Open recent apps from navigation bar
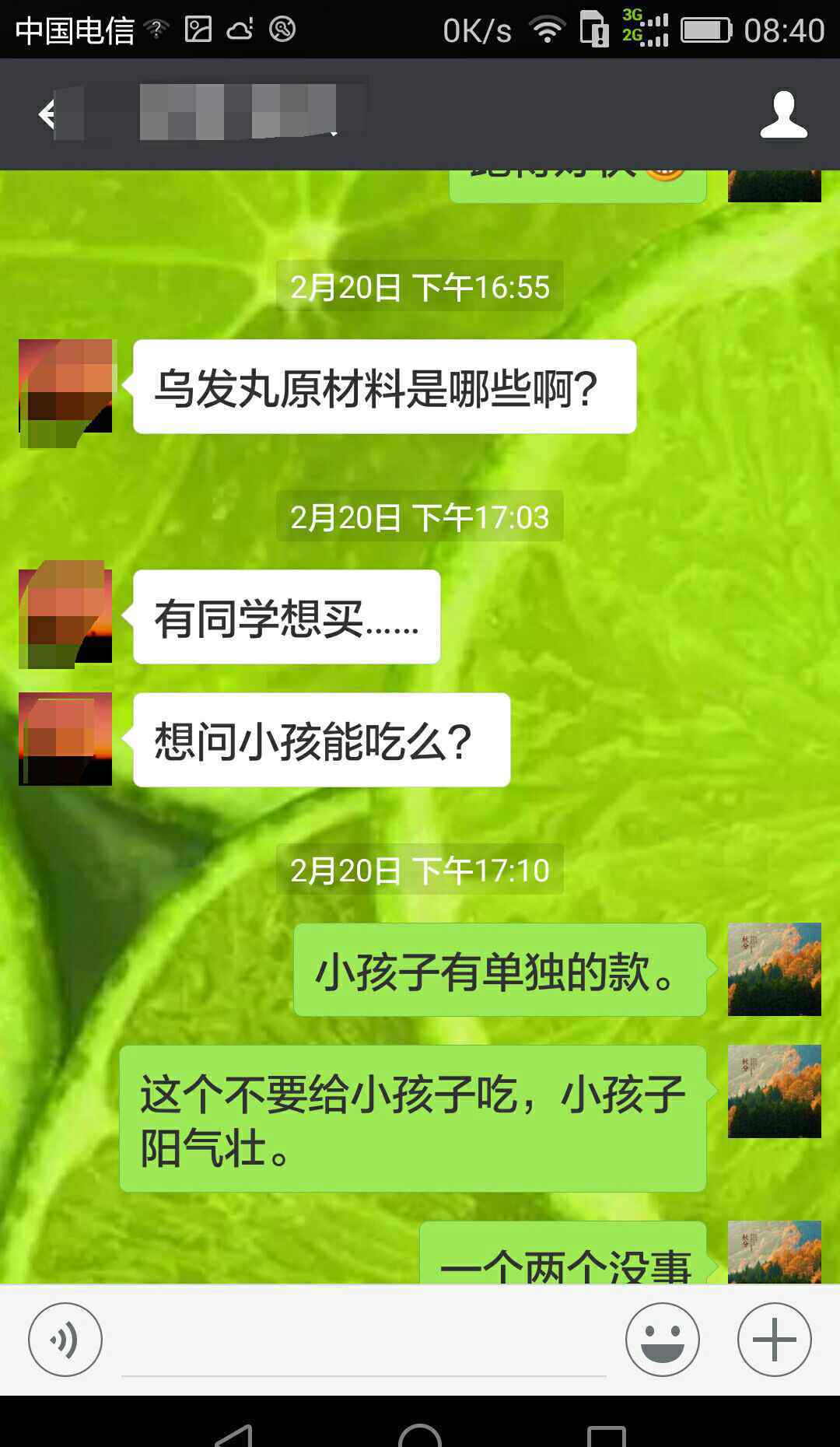This screenshot has height=1447, width=840. [x=606, y=1435]
